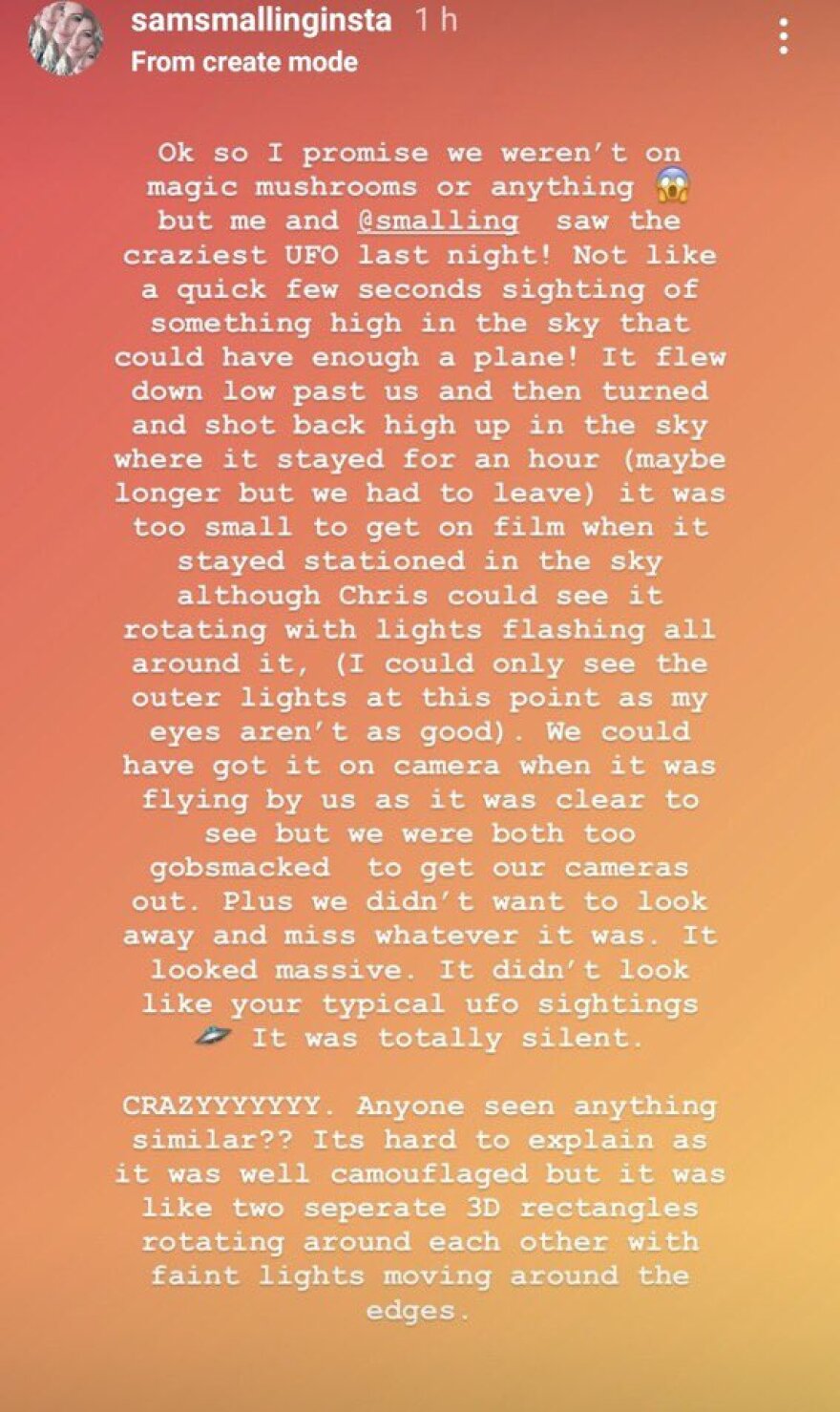Open the samsmallinginsta username

261,21
